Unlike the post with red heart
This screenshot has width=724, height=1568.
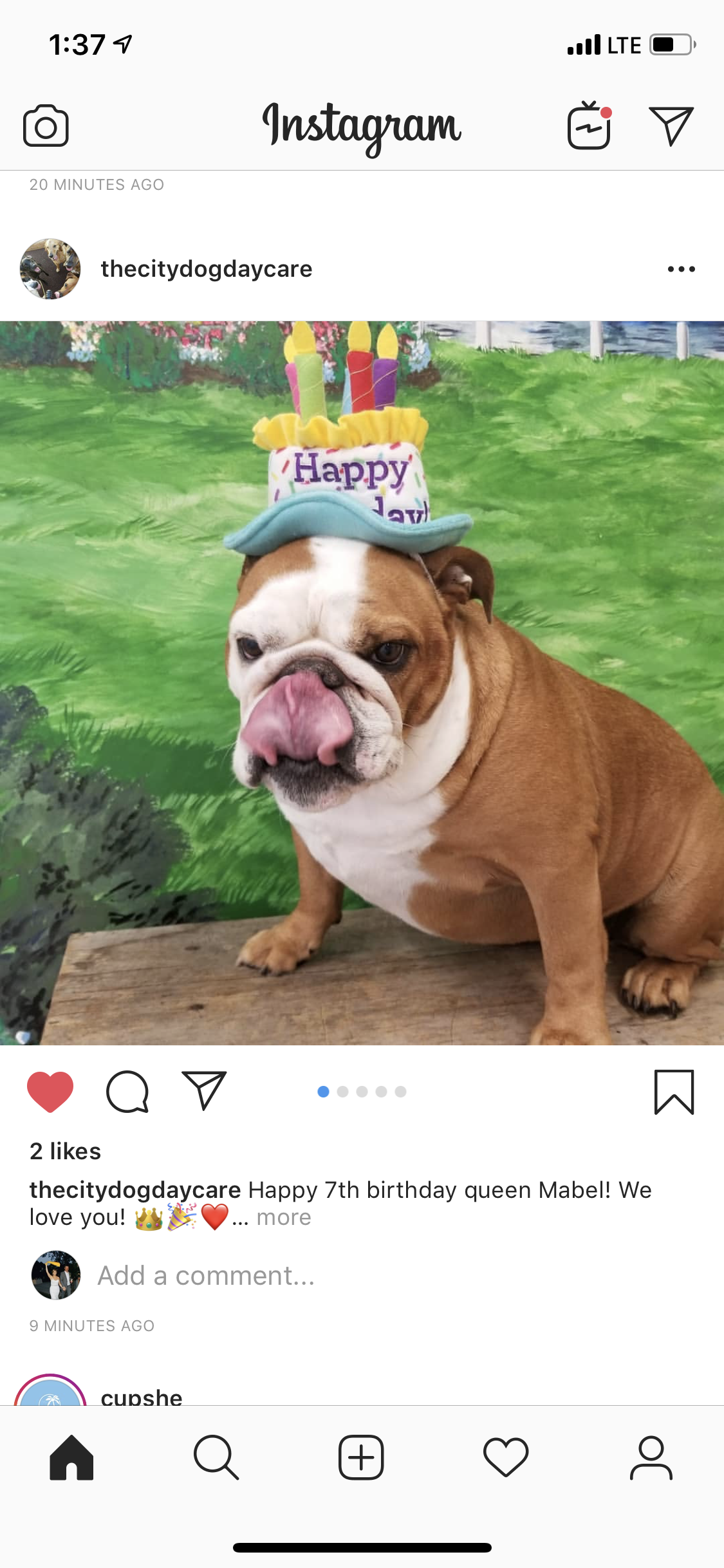point(50,1092)
